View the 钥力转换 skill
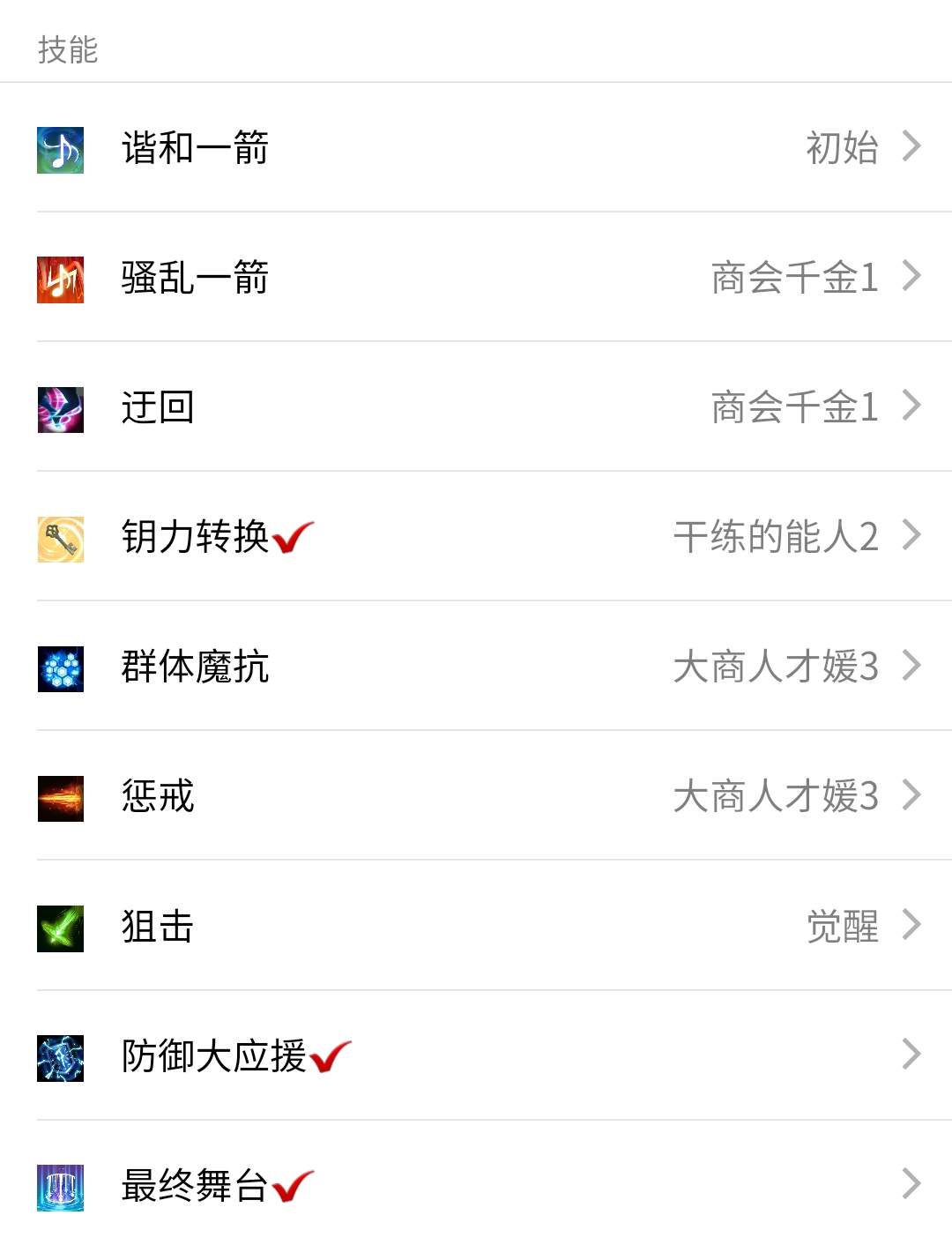952x1245 pixels. (476, 537)
